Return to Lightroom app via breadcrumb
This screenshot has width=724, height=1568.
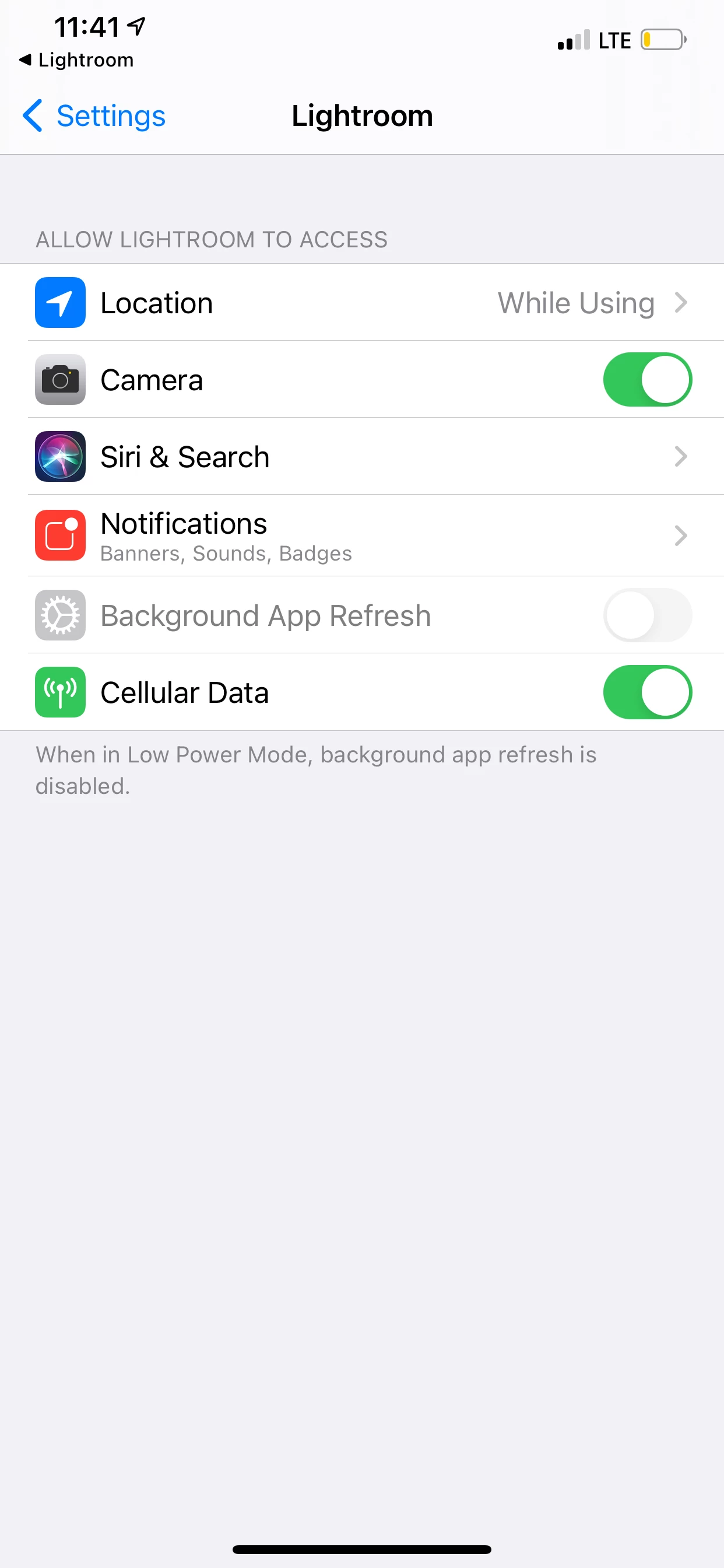(77, 60)
